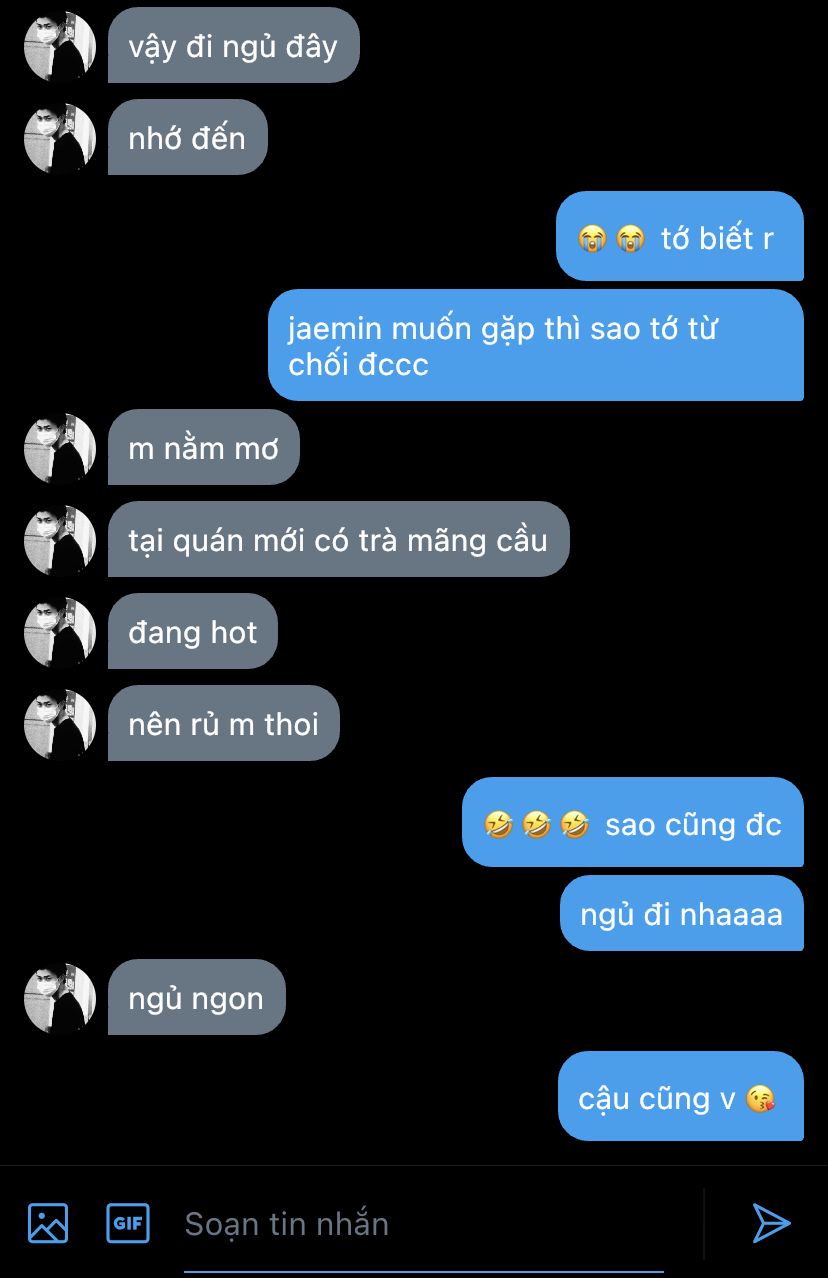Open sender's avatar beside 'ngủ ngon'

pyautogui.click(x=60, y=998)
